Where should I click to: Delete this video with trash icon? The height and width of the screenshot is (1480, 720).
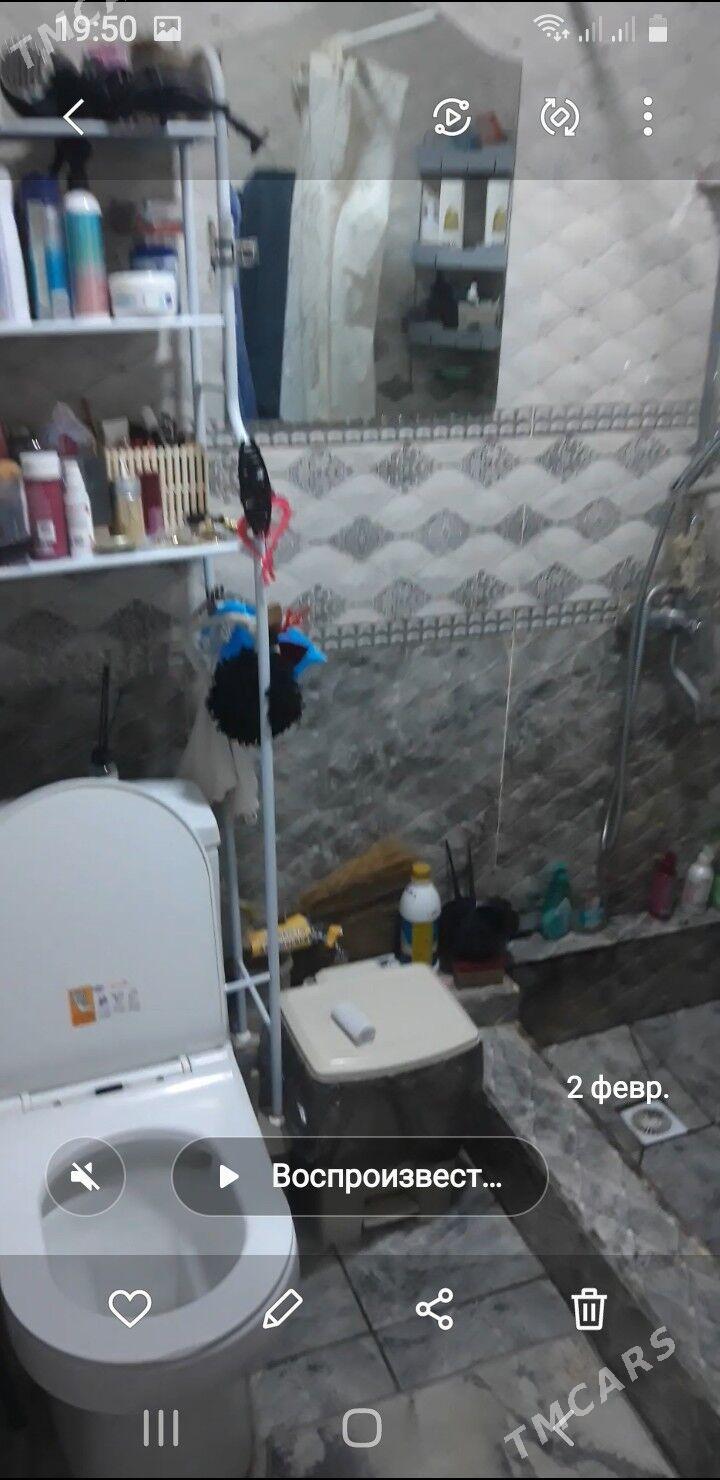[x=589, y=1308]
